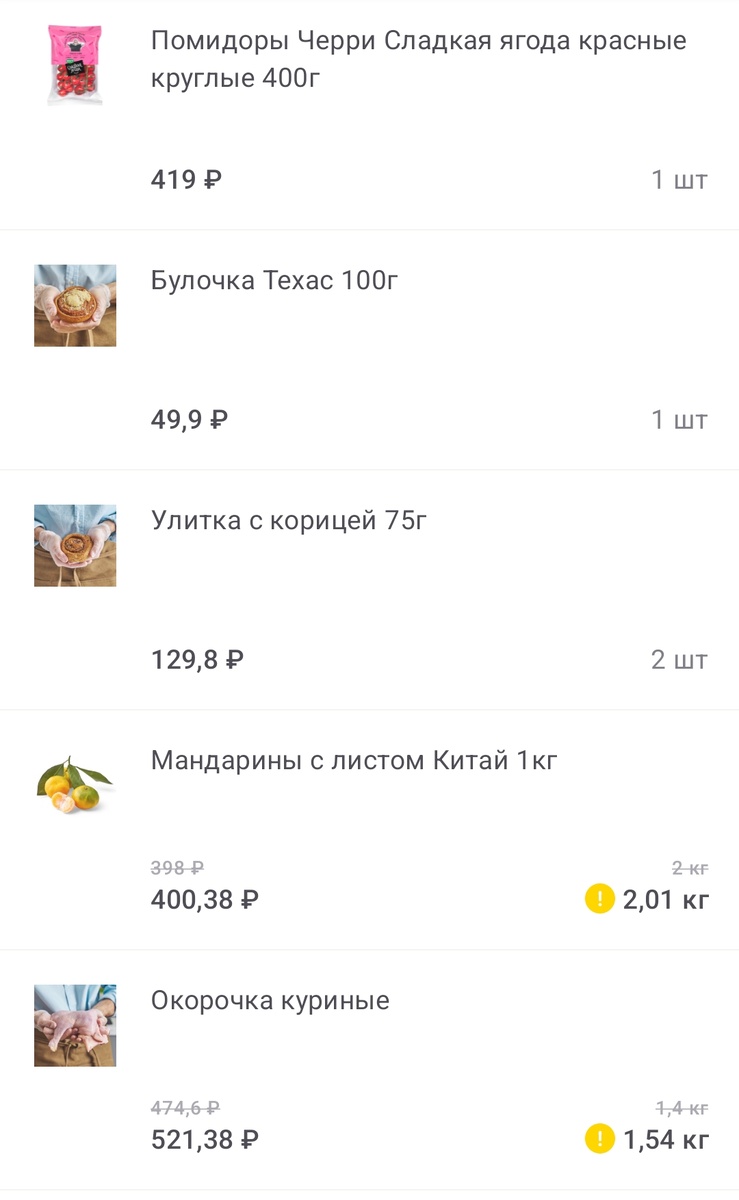739x1200 pixels.
Task: Click the 49,9 ₽ price of Булочка Техас
Action: point(187,419)
